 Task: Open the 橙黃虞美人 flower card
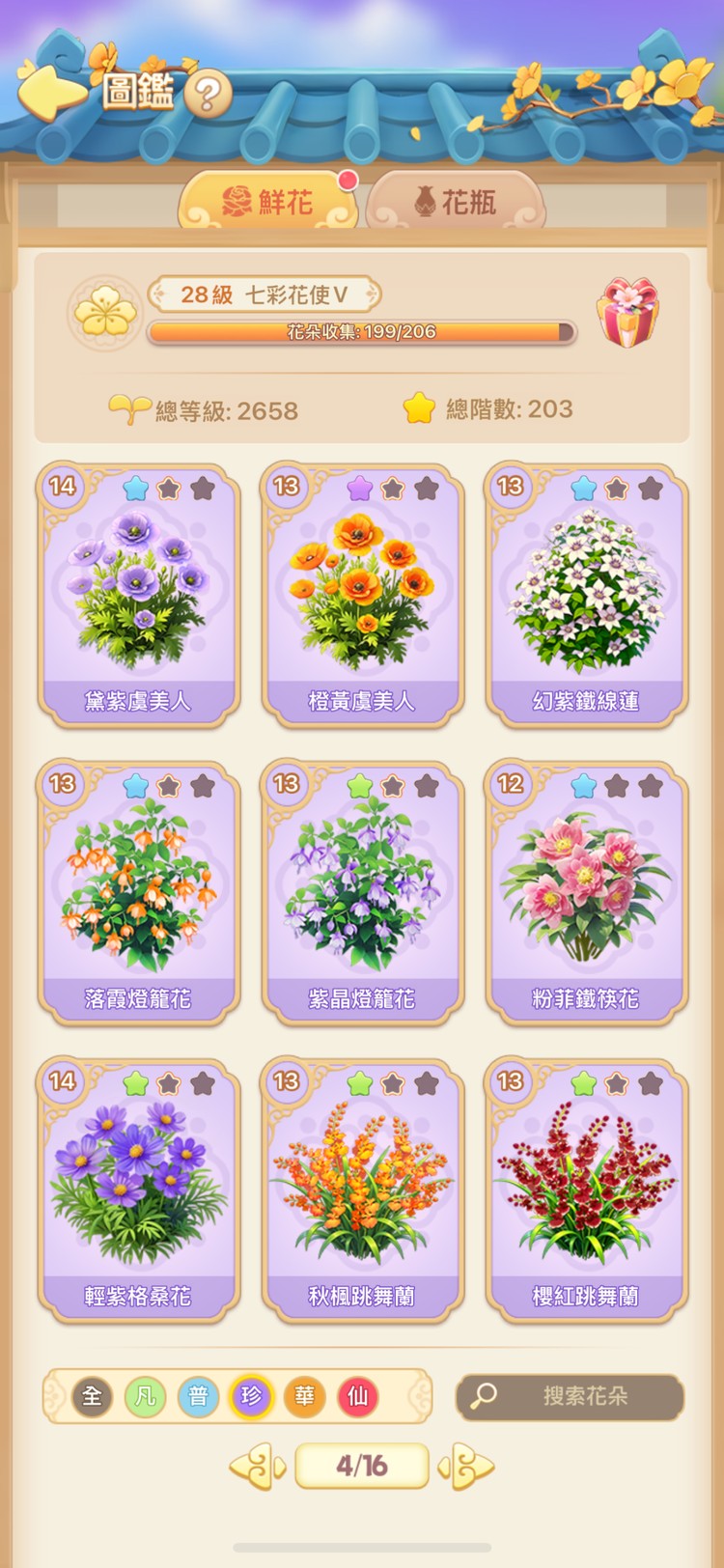(x=362, y=594)
